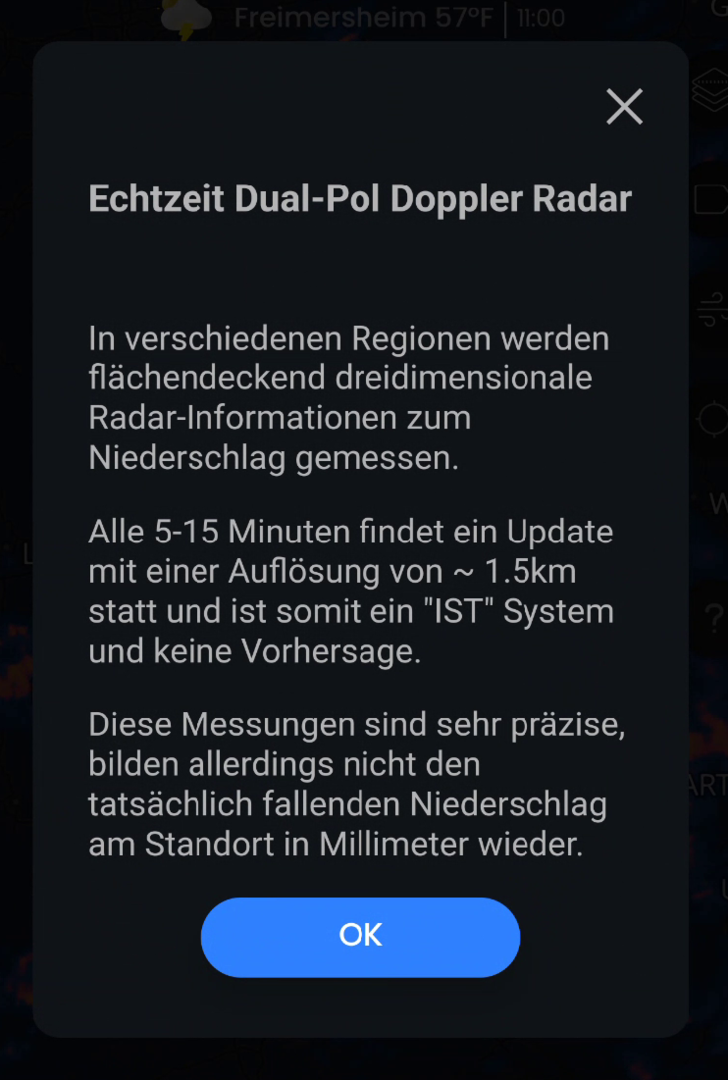This screenshot has width=728, height=1080.
Task: Close the Dual-Pol Doppler Radar dialog
Action: [624, 107]
